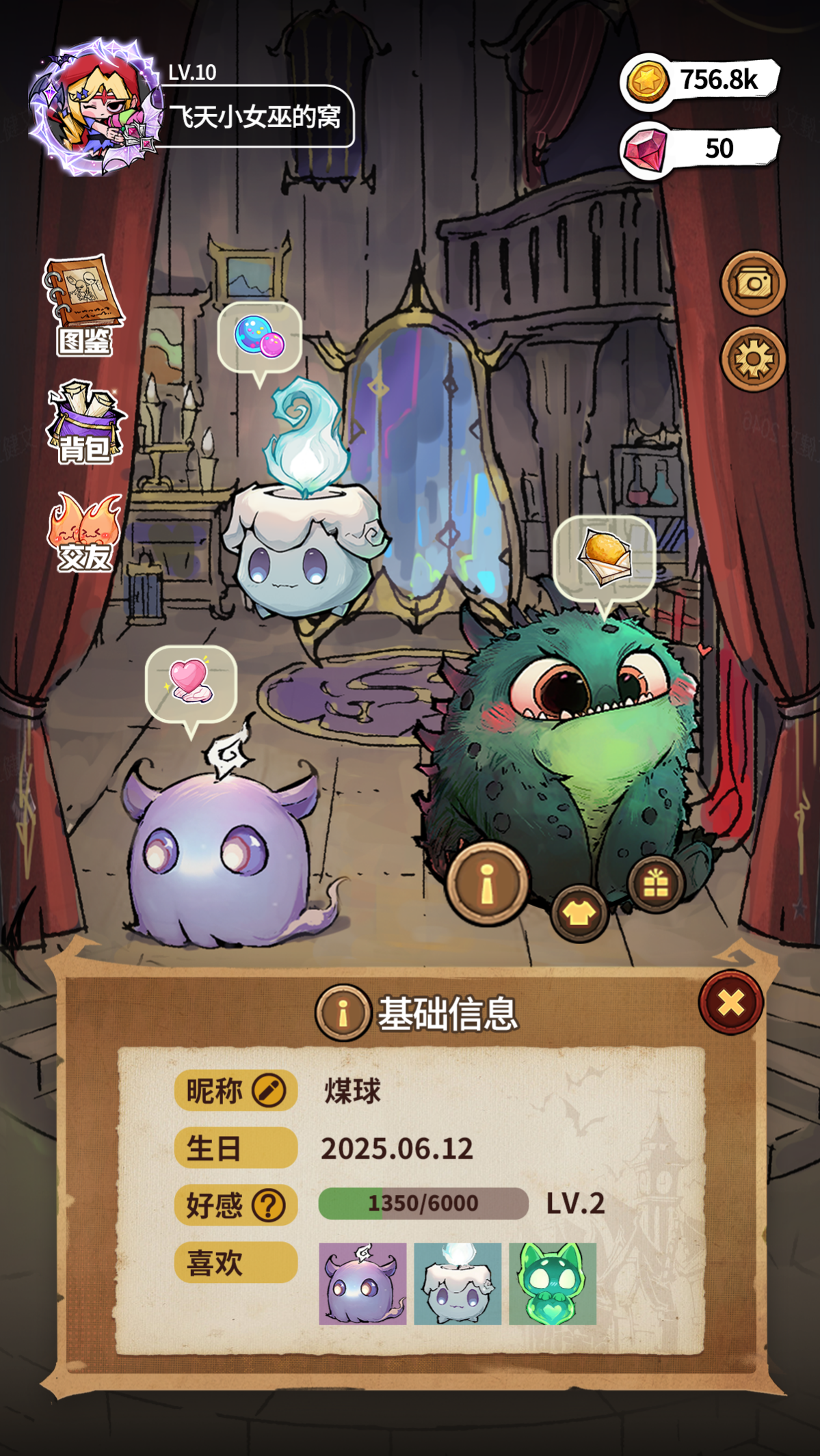Select the green cat in 喜欢 list
This screenshot has width=820, height=1456.
pos(553,1284)
